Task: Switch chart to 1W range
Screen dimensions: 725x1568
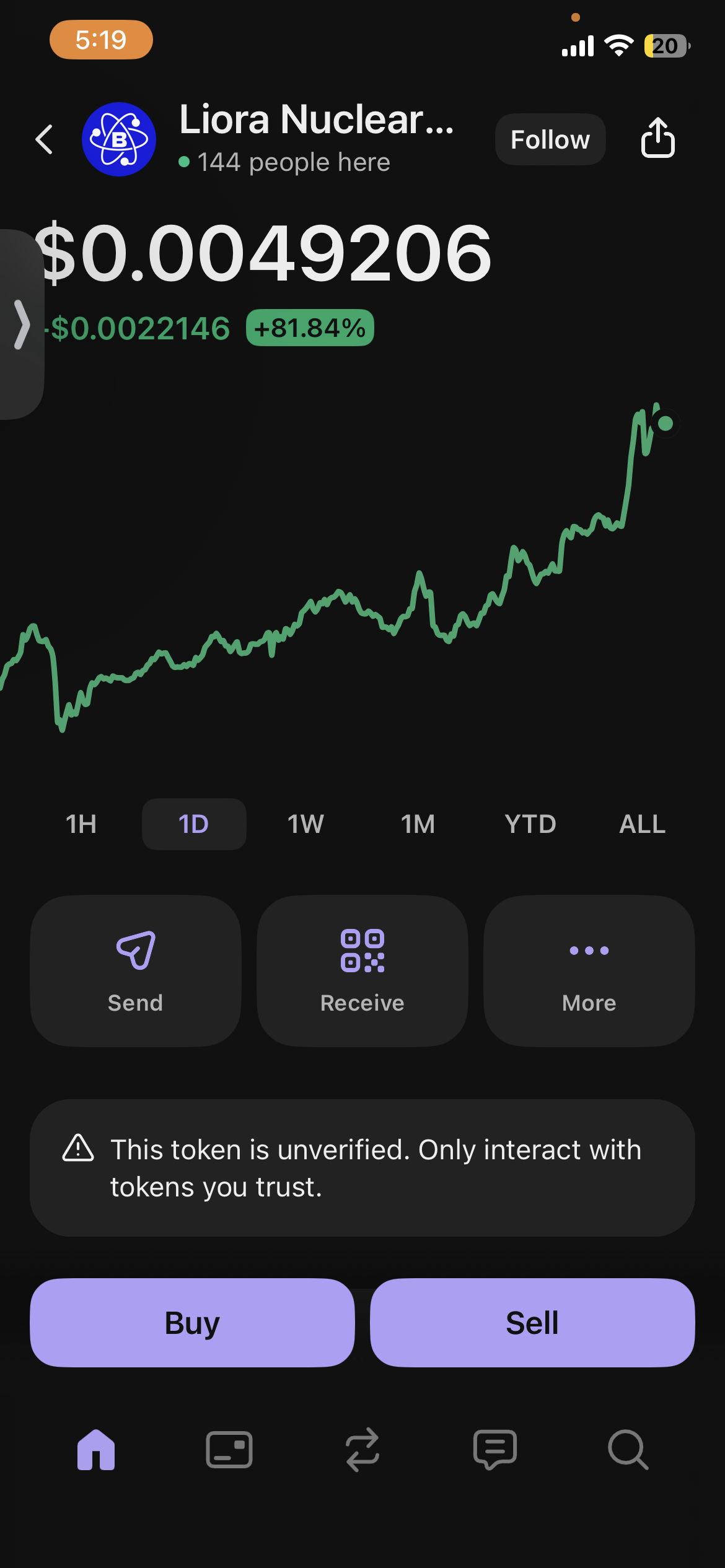Action: tap(305, 824)
